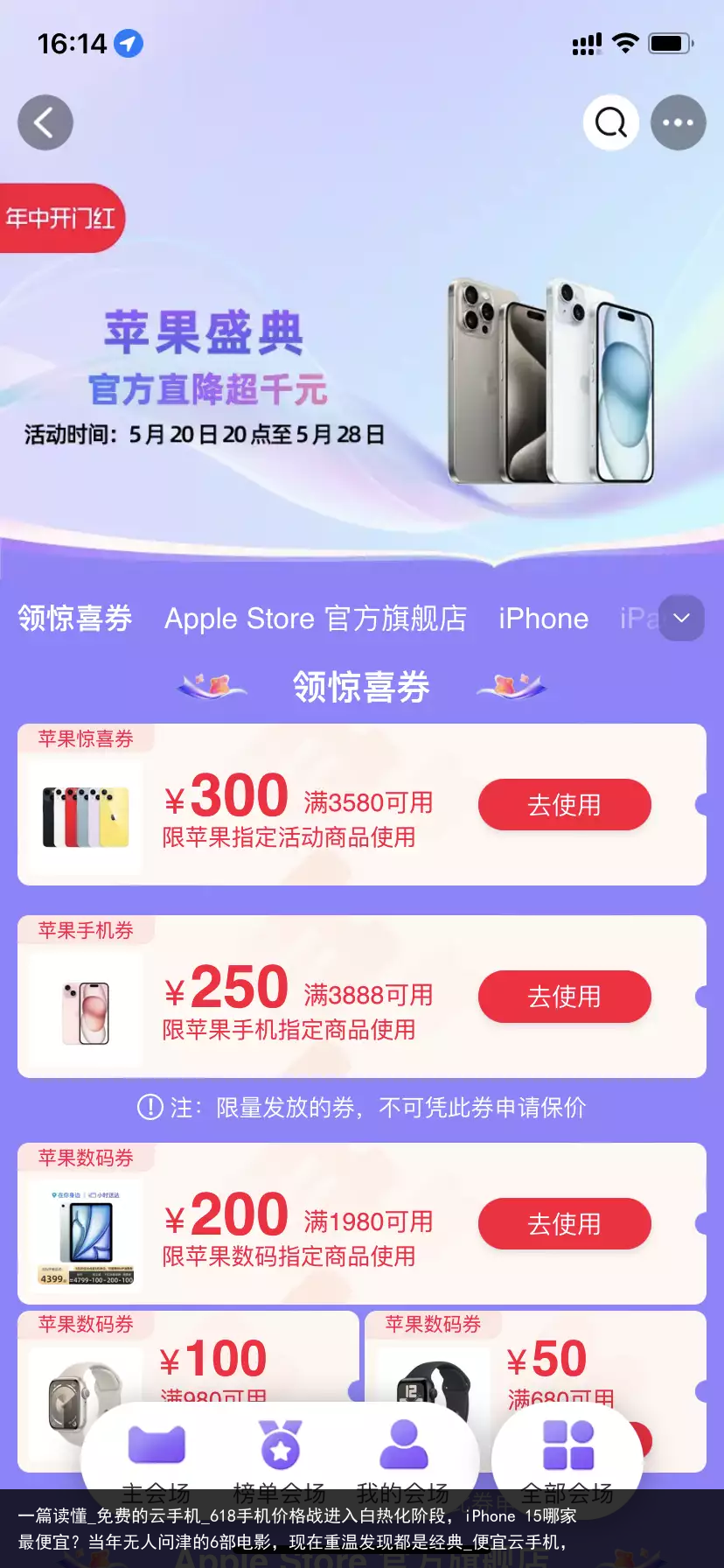724x1568 pixels.
Task: Expand the category tab dropdown chevron
Action: coord(682,618)
